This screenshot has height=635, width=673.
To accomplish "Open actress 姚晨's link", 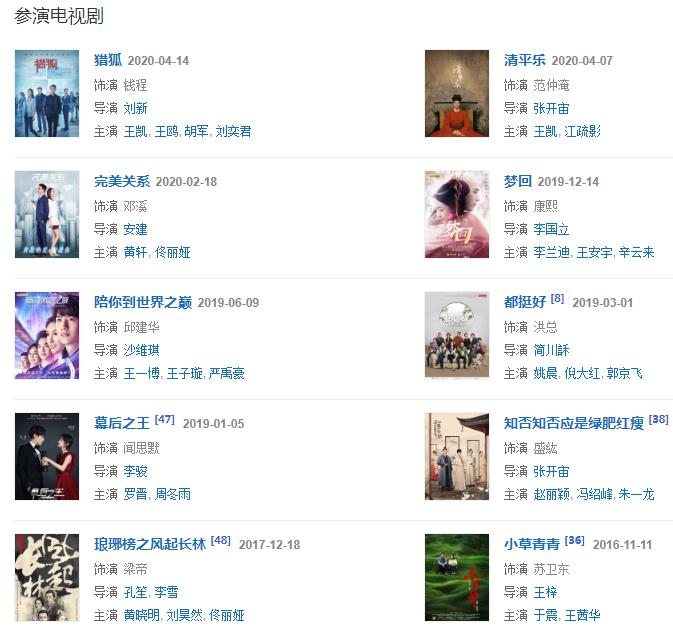I will tap(544, 374).
